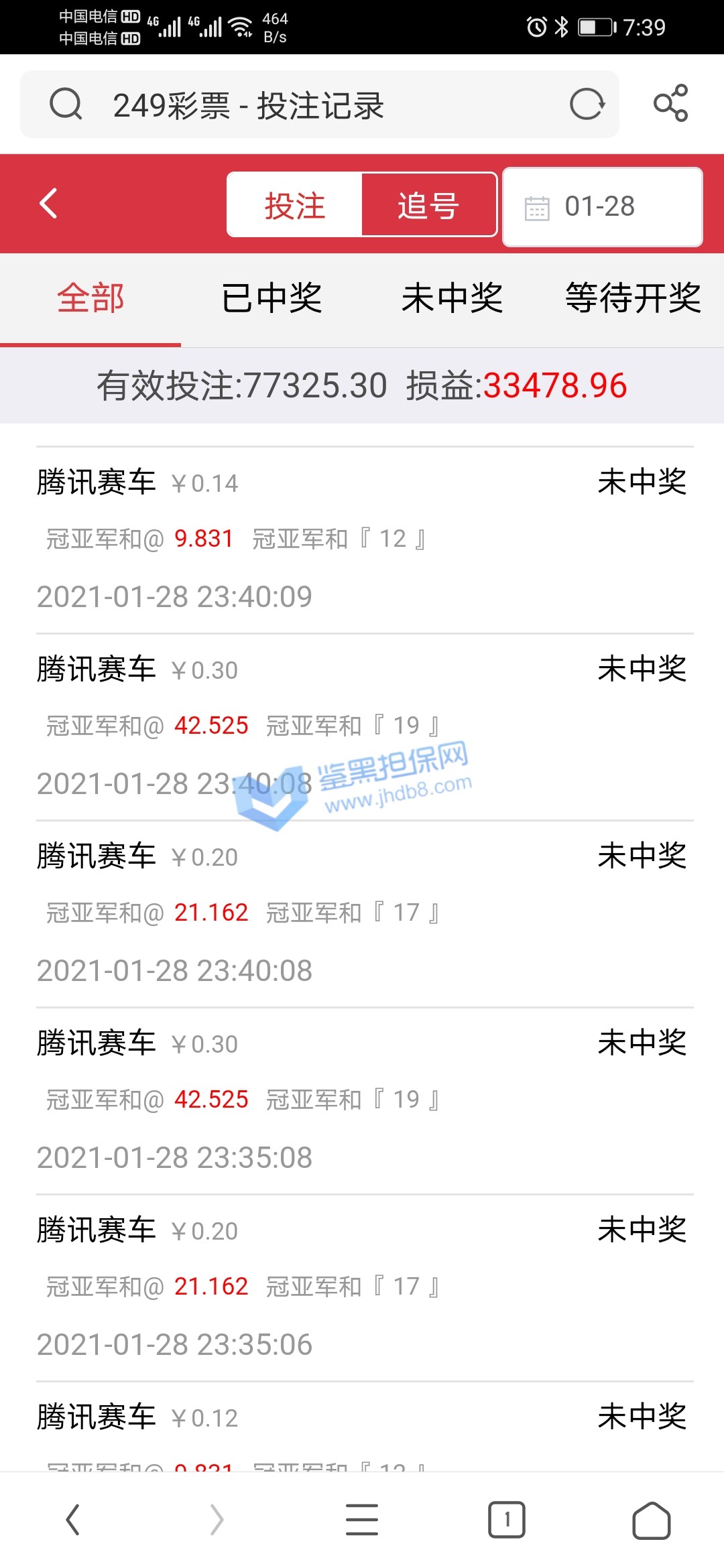Viewport: 724px width, 1568px height.
Task: Switch to the 未中奖 tab
Action: coord(452,298)
